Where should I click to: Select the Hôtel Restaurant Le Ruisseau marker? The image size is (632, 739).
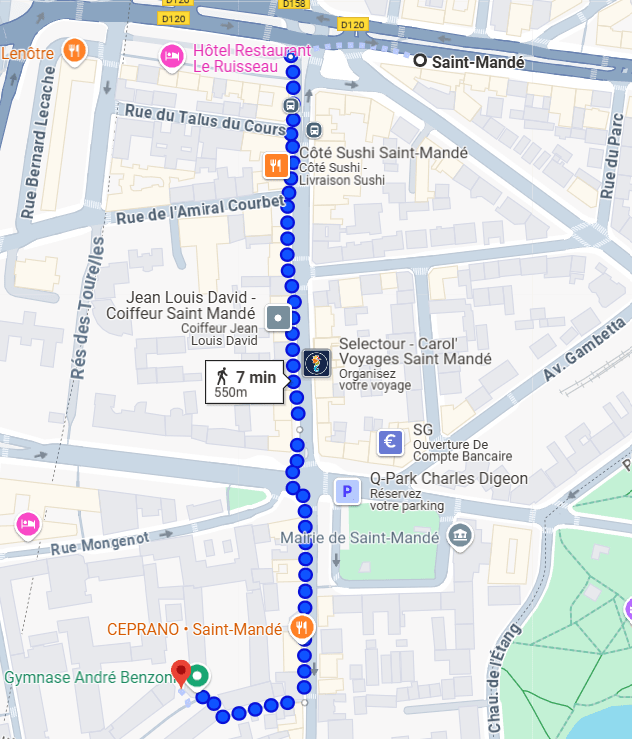point(171,55)
